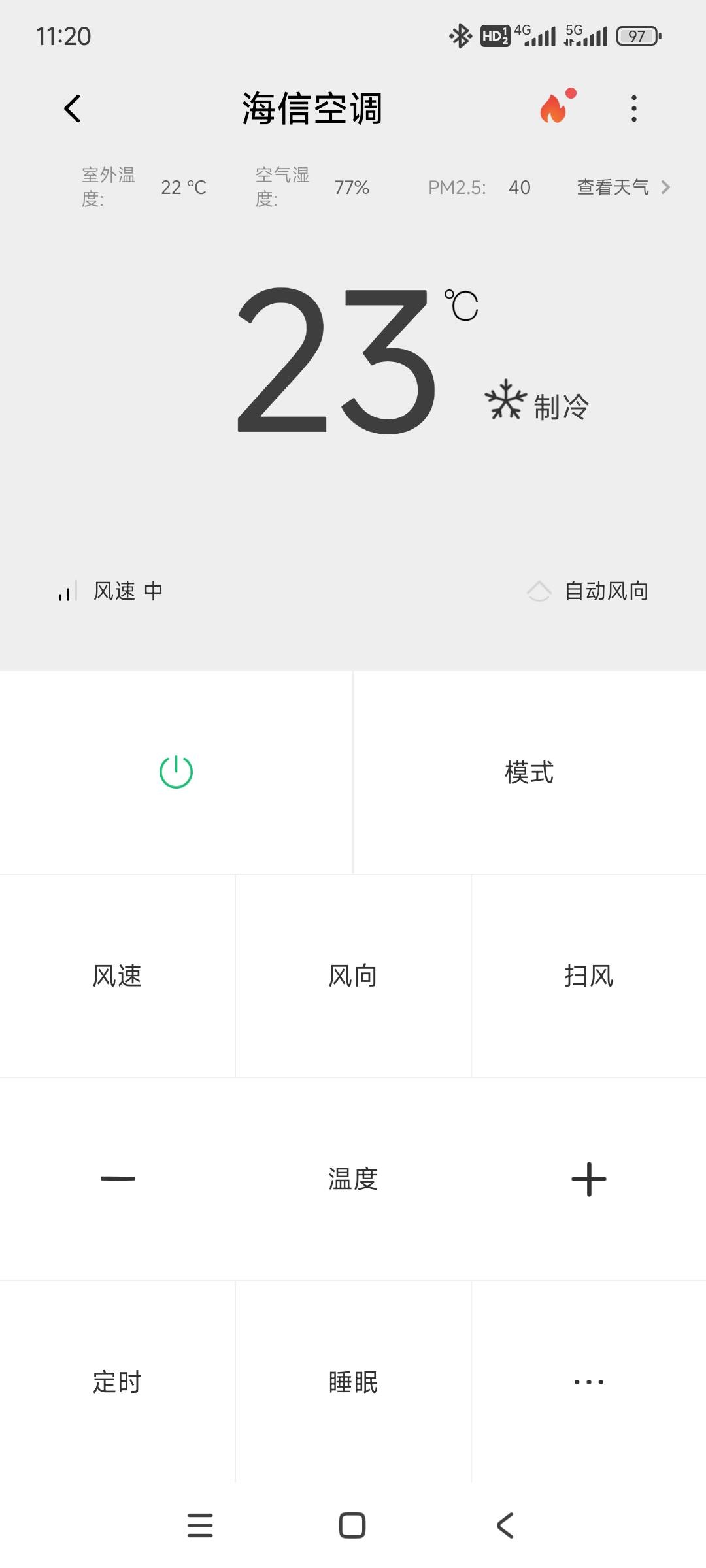Viewport: 706px width, 1568px height.
Task: Set a timer with 定时
Action: (x=117, y=1382)
